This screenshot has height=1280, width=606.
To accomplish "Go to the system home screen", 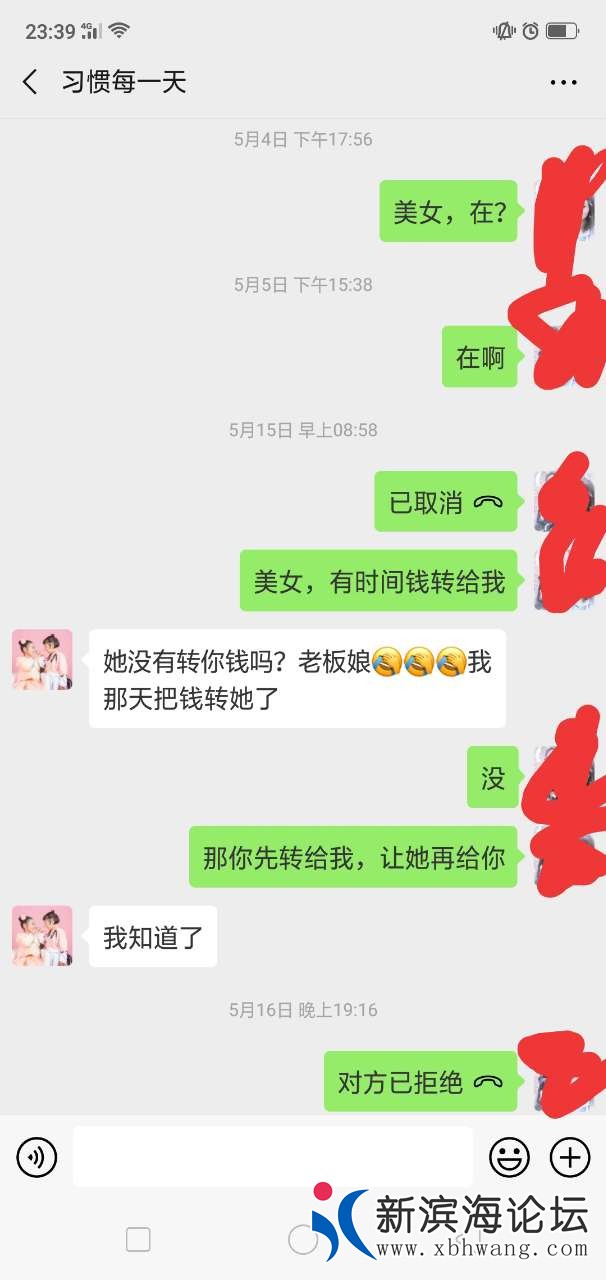I will point(303,1240).
